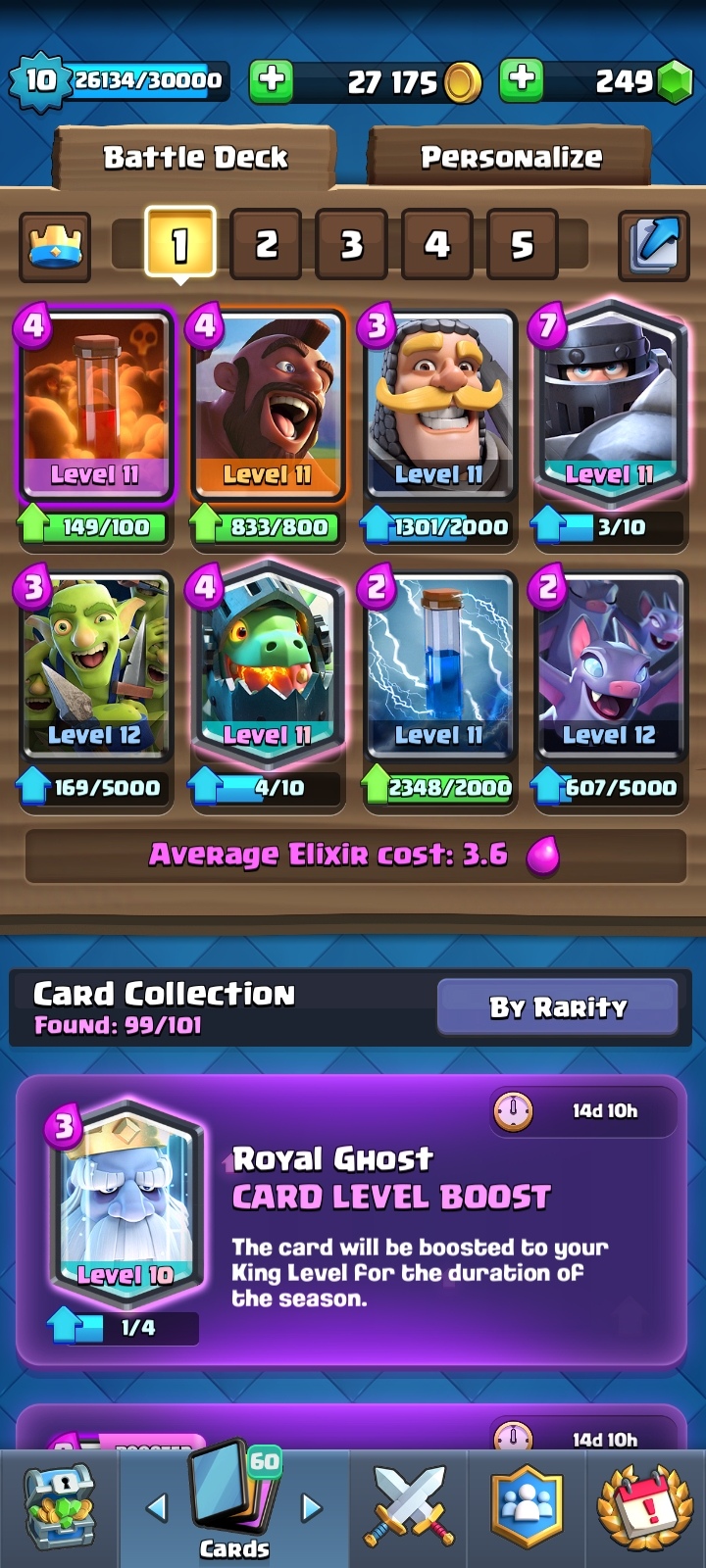Select deck slot 4
706x1568 pixels.
pyautogui.click(x=436, y=244)
